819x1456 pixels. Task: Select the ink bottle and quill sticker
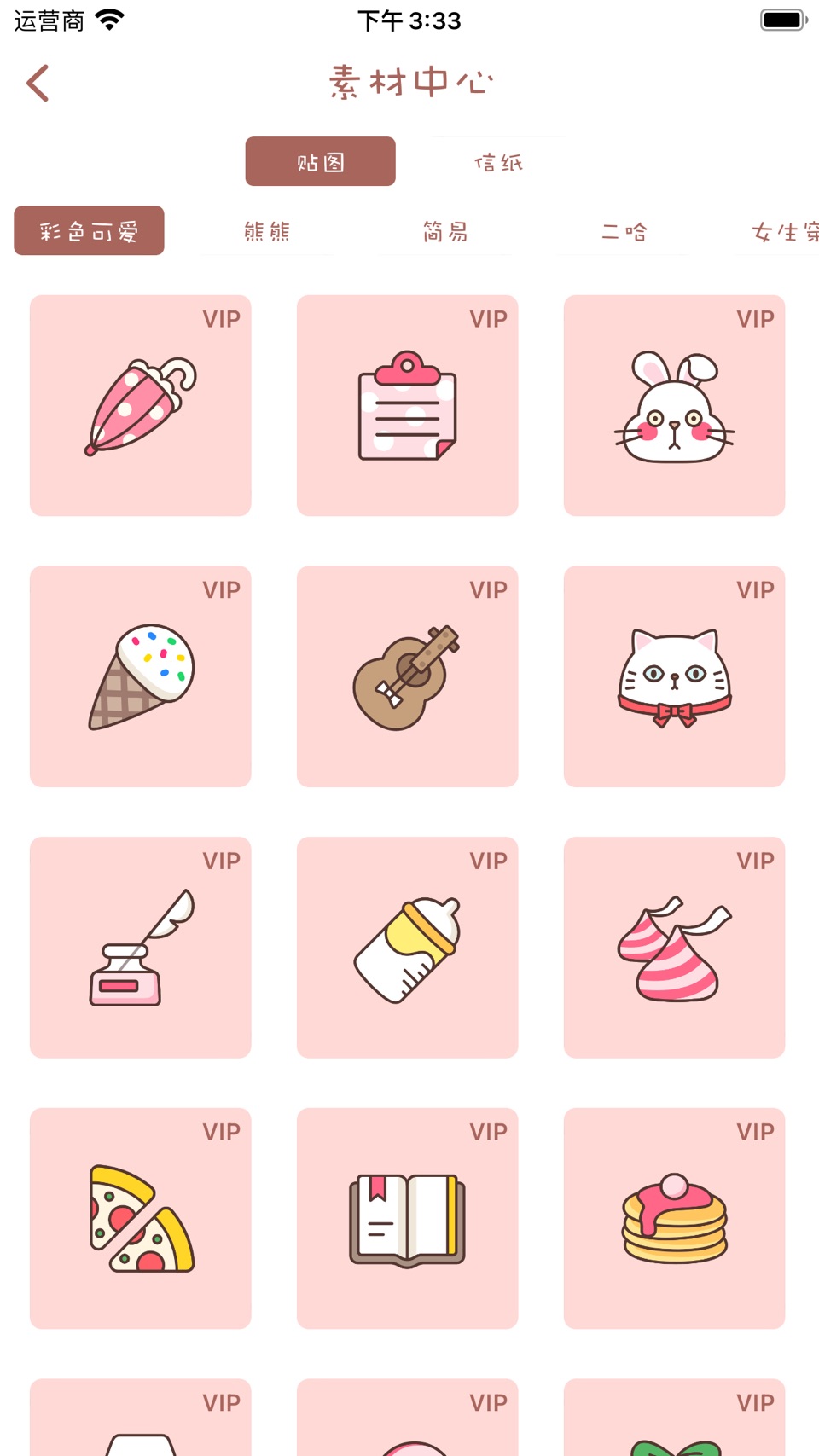pos(141,948)
